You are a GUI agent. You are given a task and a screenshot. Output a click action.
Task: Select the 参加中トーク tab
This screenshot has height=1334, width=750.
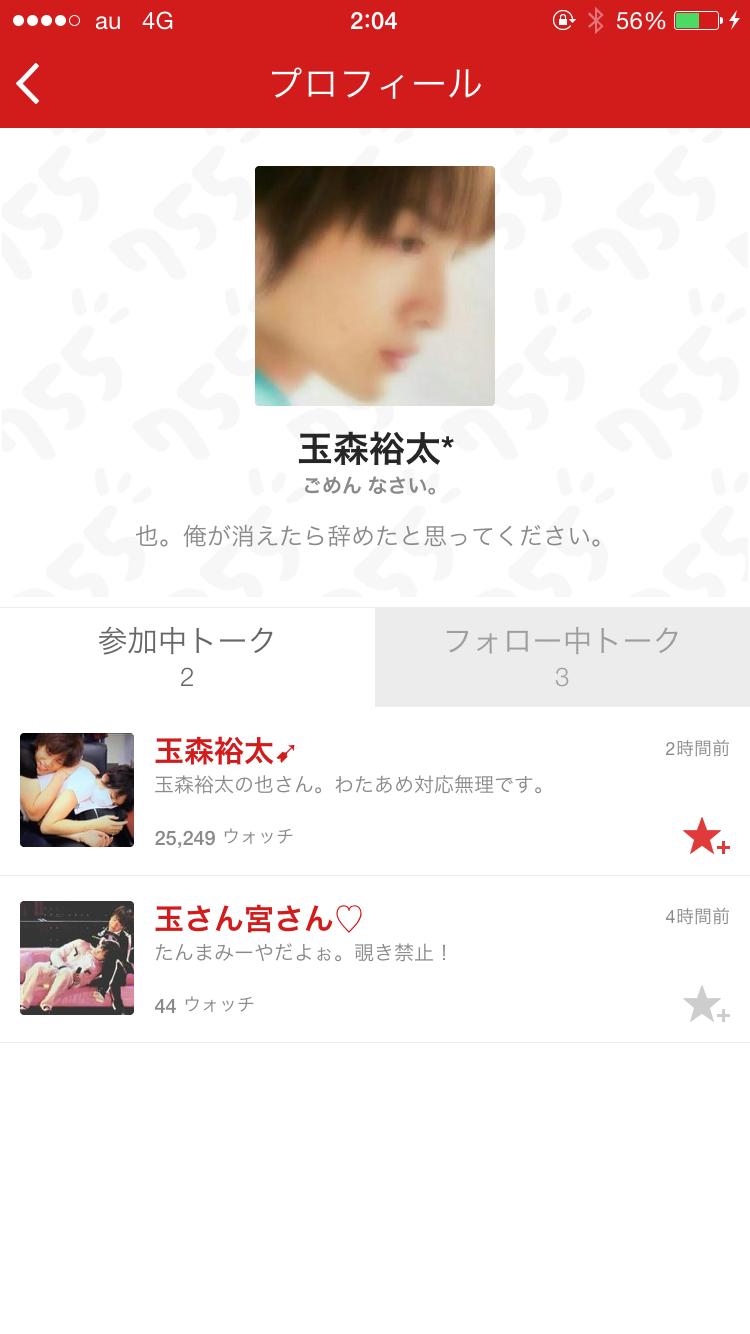(x=187, y=656)
